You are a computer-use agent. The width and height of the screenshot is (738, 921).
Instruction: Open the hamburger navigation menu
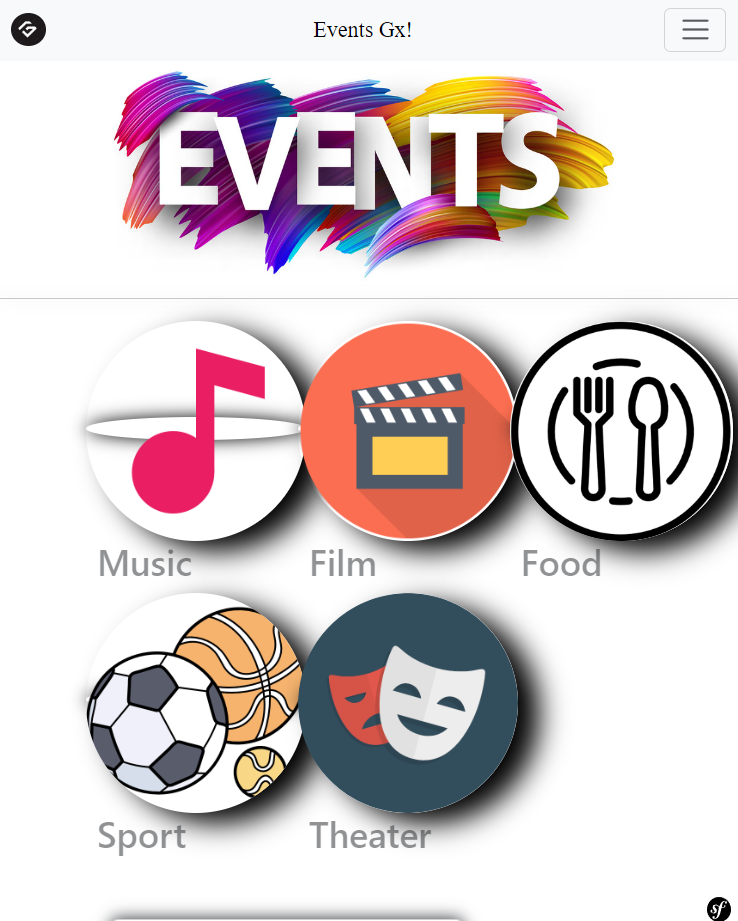tap(694, 30)
